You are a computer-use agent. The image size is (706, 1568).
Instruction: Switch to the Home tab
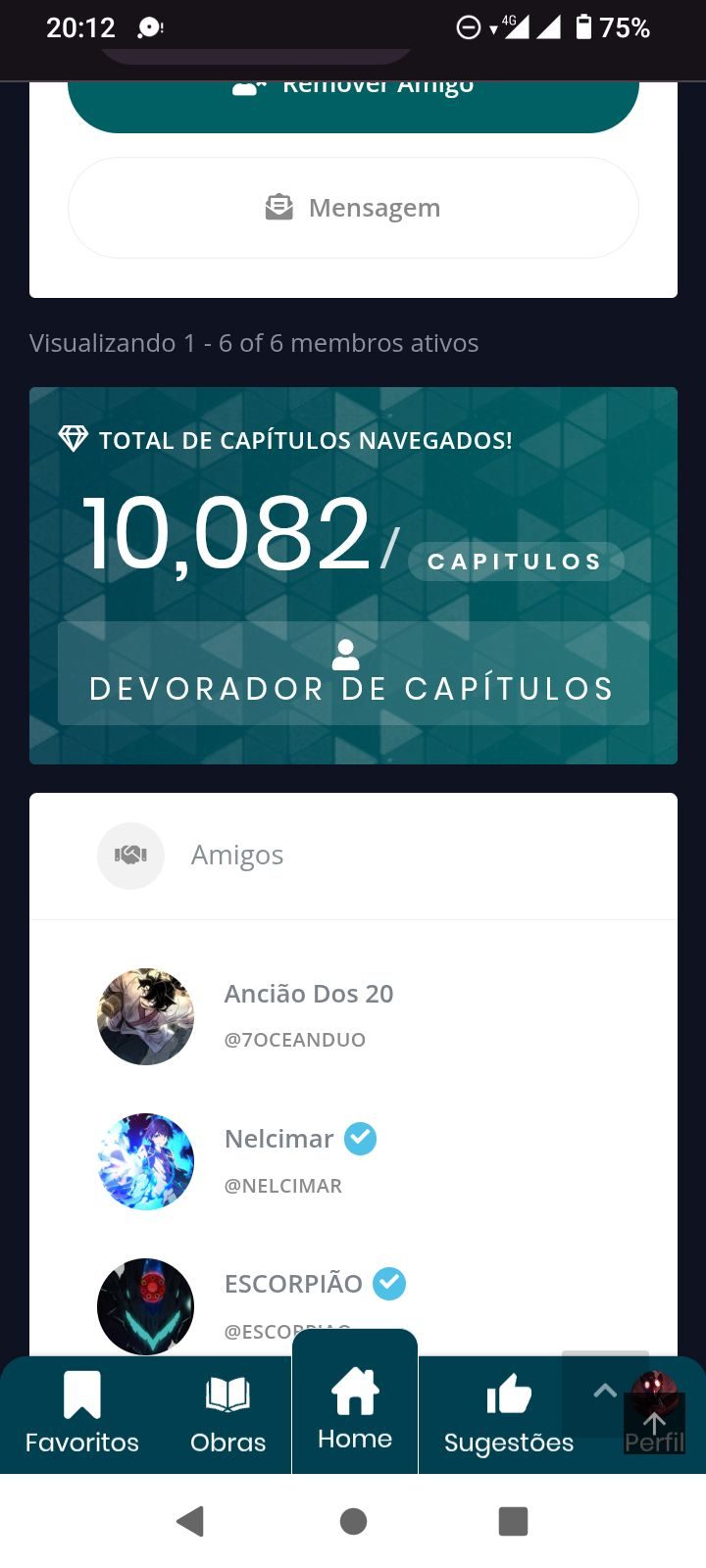pyautogui.click(x=355, y=1409)
